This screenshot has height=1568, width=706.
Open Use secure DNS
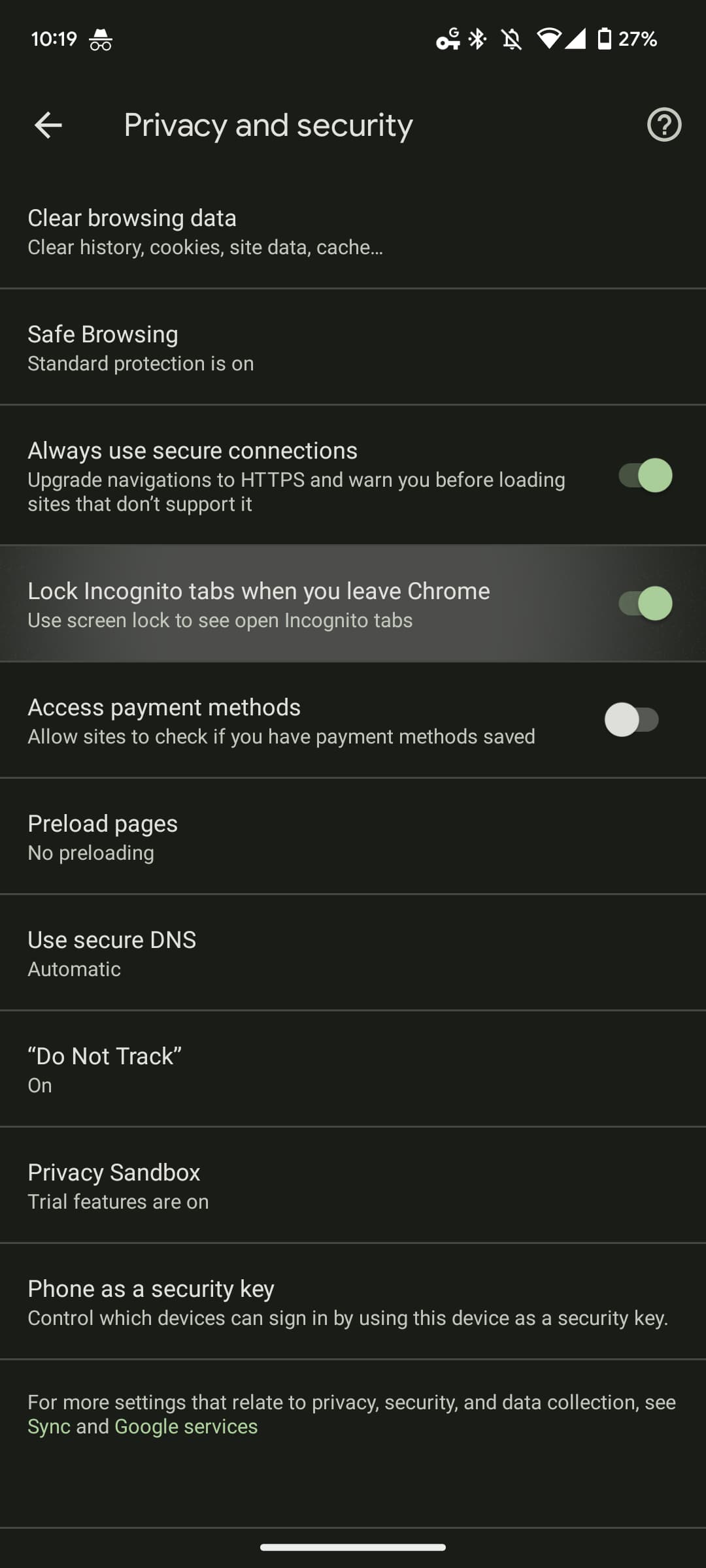click(353, 953)
